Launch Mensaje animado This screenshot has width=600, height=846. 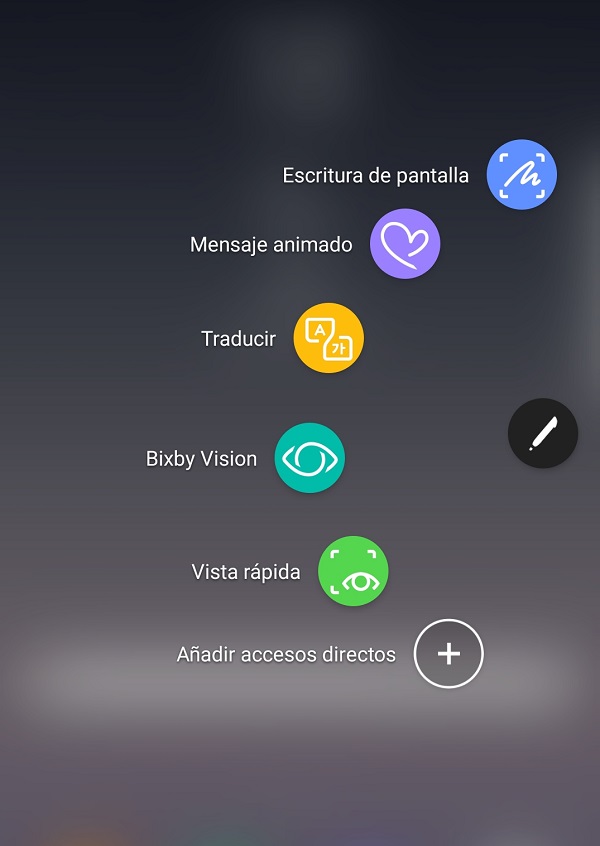pos(405,244)
